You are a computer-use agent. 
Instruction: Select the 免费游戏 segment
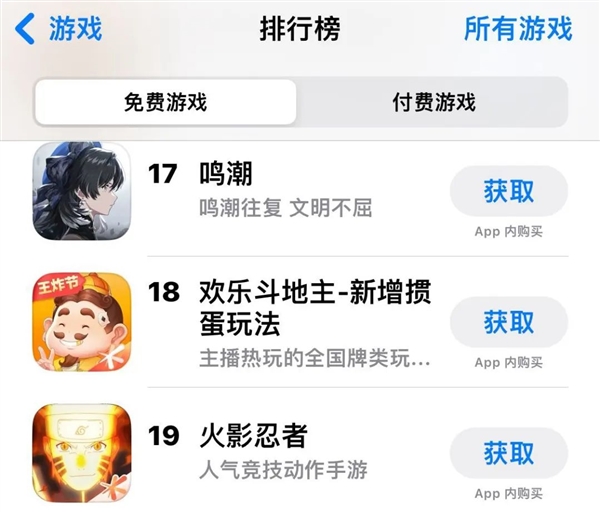(x=165, y=101)
